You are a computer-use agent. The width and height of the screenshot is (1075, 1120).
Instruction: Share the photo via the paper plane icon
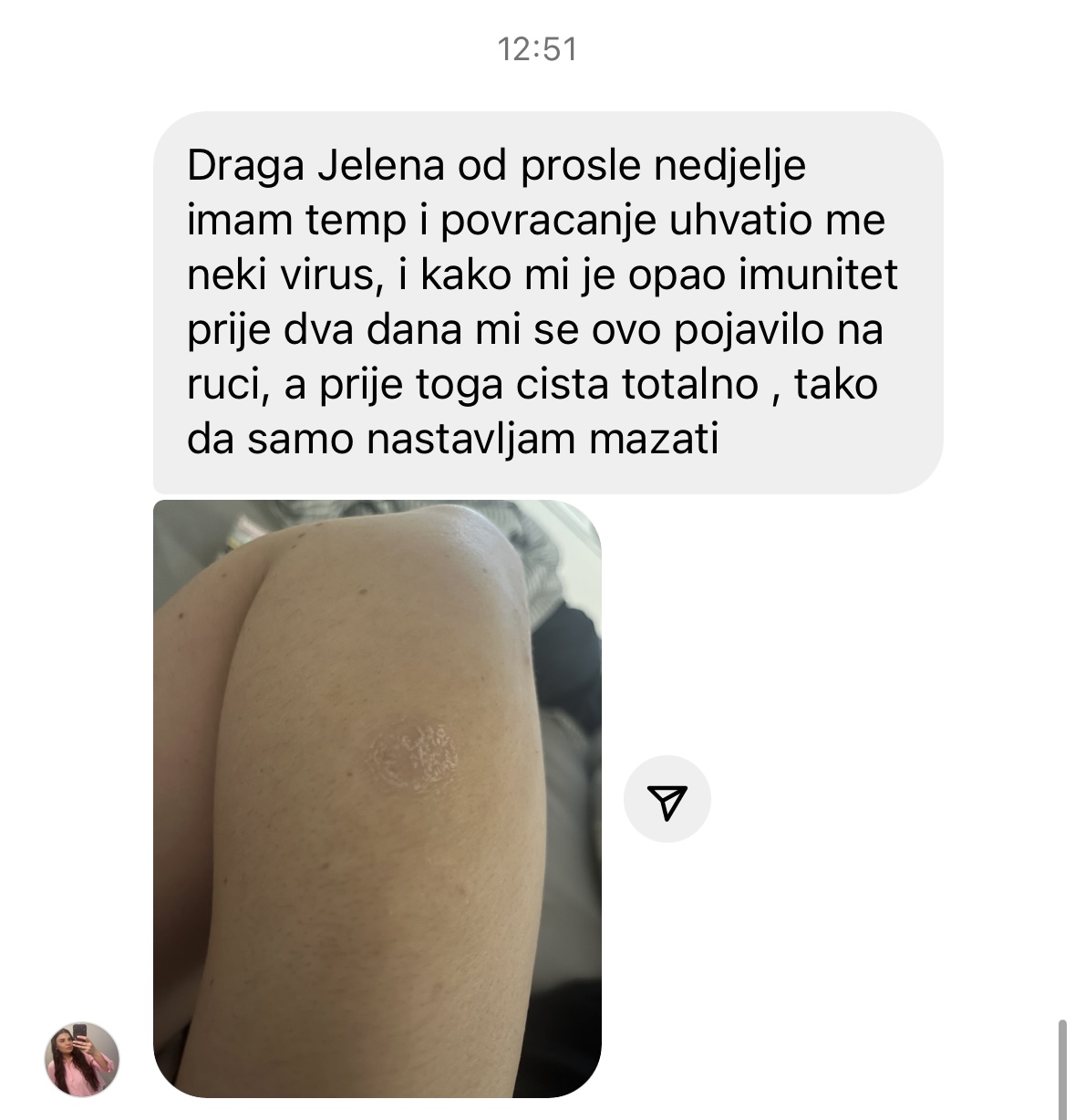click(667, 799)
